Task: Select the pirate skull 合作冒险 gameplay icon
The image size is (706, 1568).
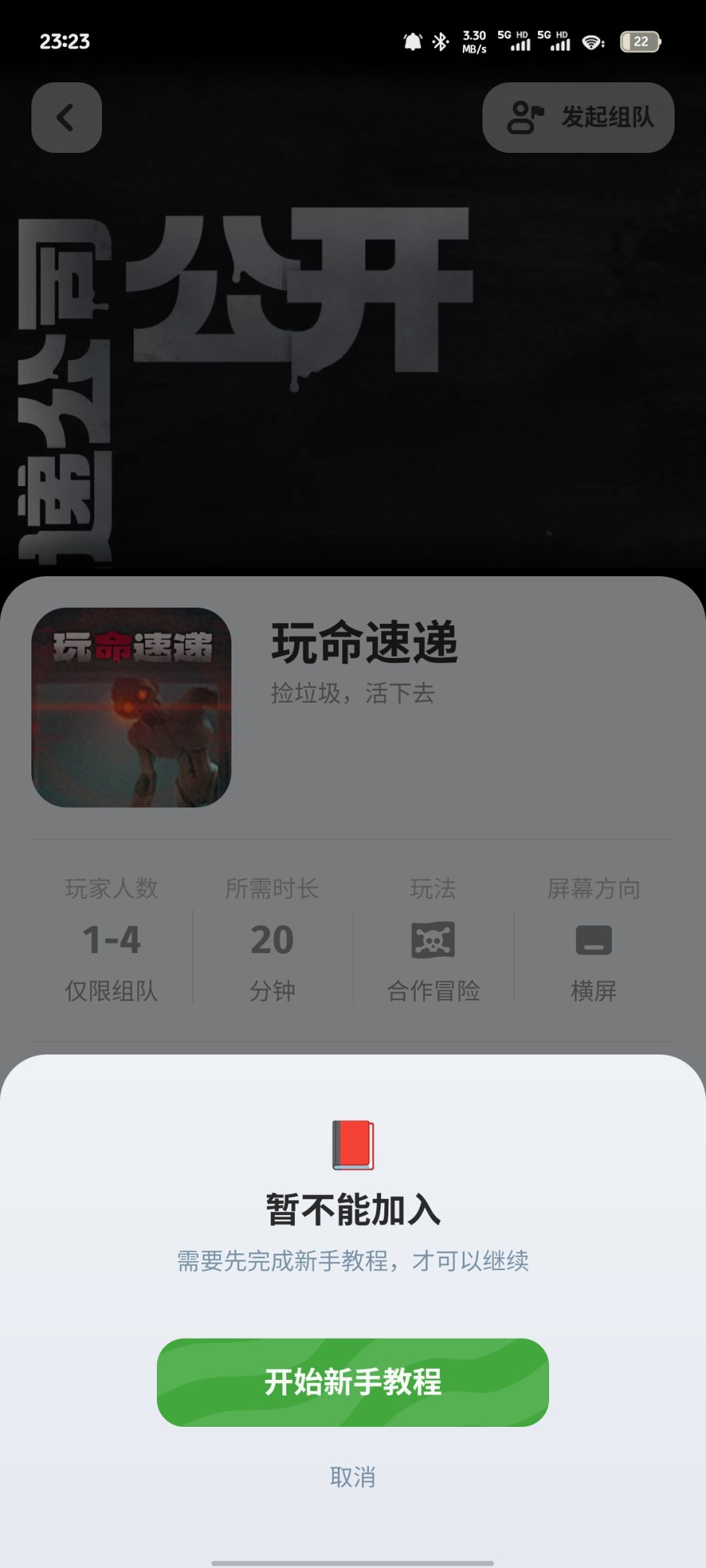Action: tap(434, 938)
